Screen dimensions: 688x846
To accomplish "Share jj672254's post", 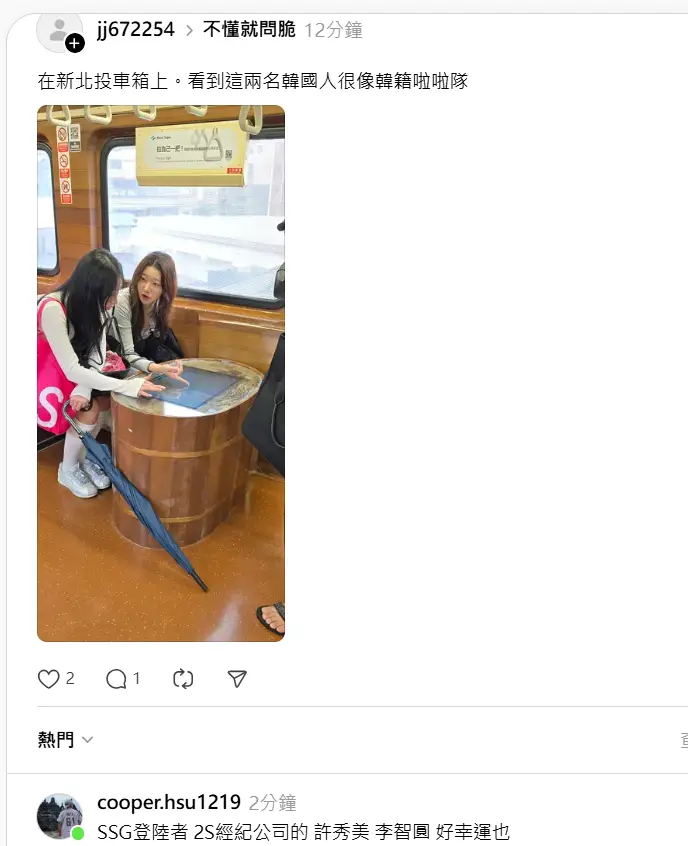I will click(237, 679).
